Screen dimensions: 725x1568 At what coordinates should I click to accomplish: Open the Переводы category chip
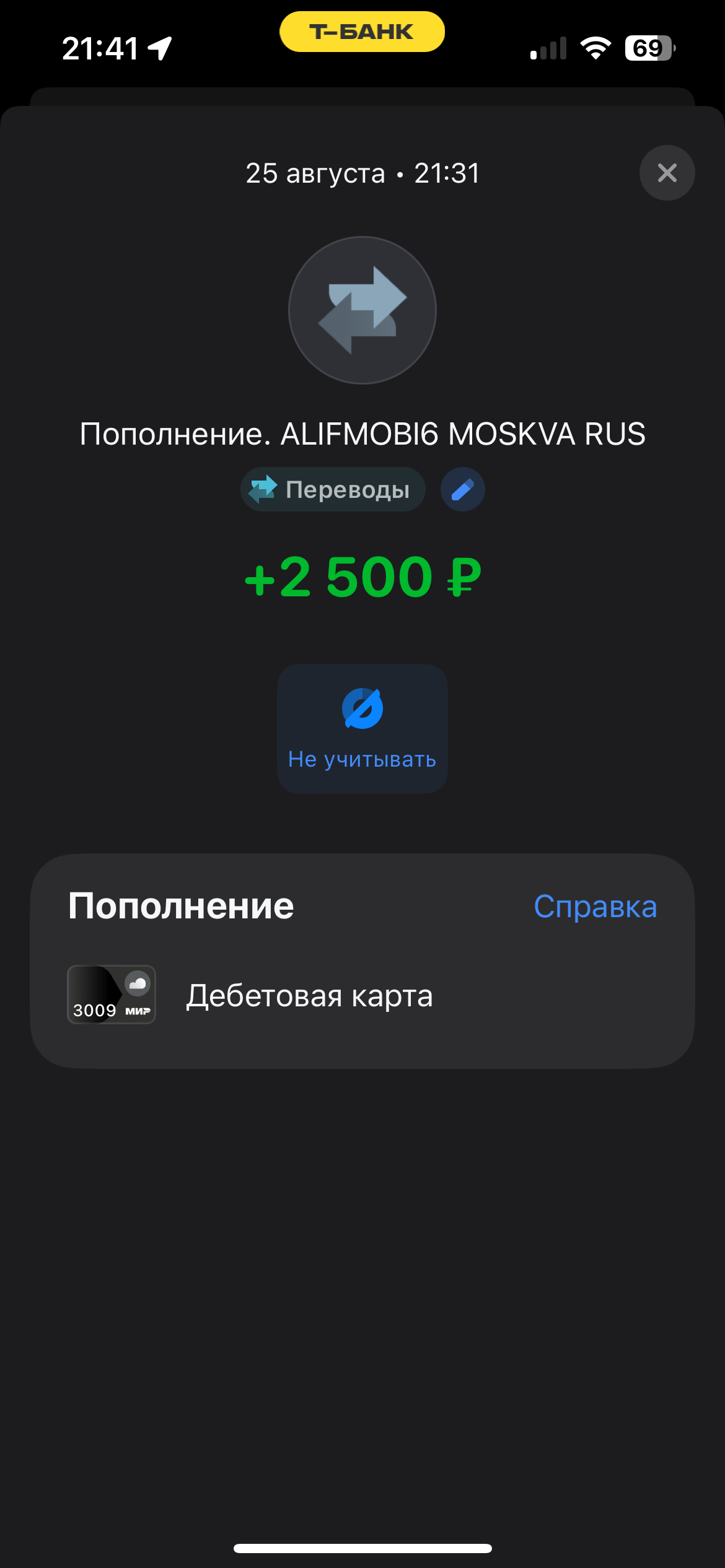coord(333,489)
